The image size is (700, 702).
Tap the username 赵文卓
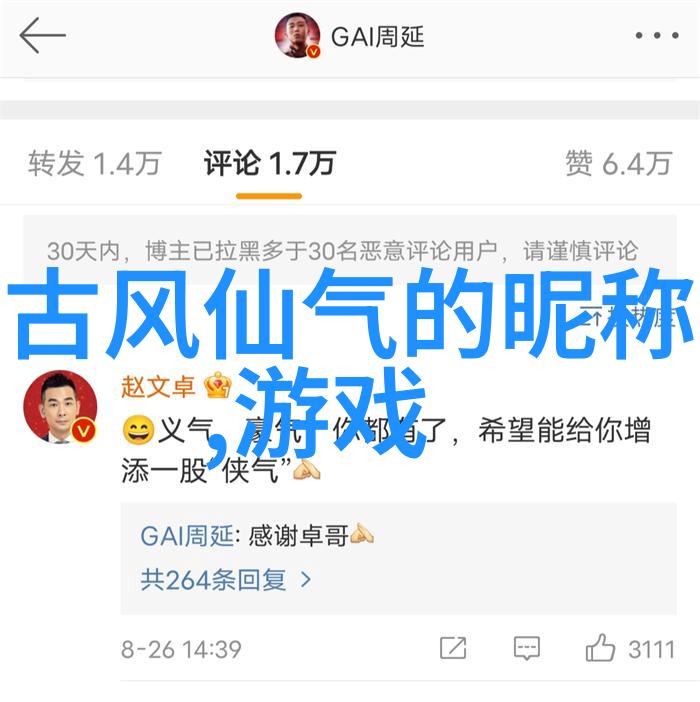pyautogui.click(x=159, y=385)
